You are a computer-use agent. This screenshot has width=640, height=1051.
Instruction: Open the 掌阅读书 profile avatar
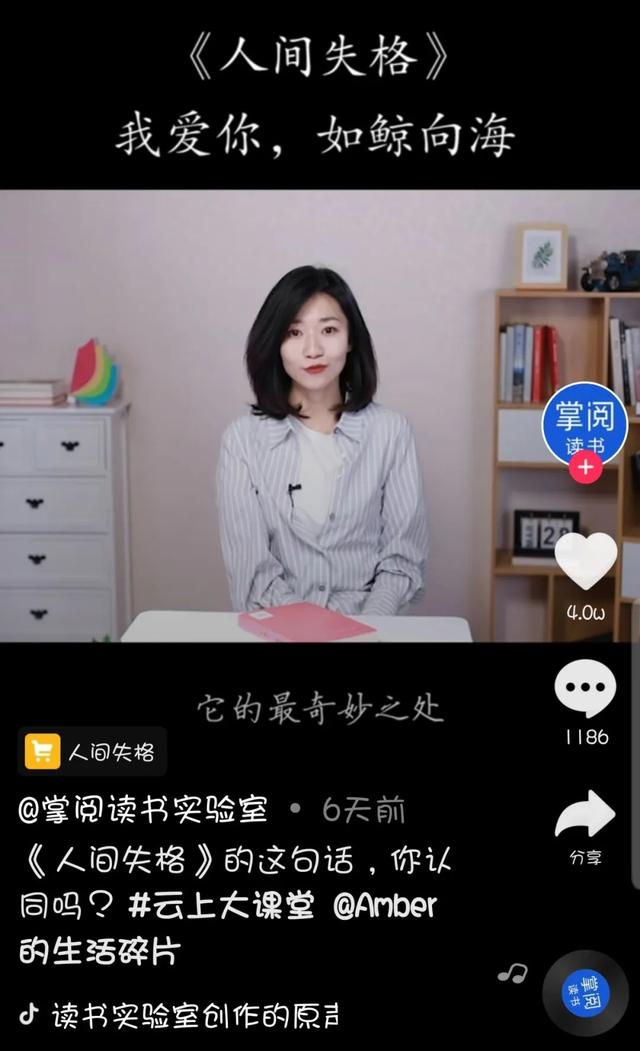pos(584,423)
